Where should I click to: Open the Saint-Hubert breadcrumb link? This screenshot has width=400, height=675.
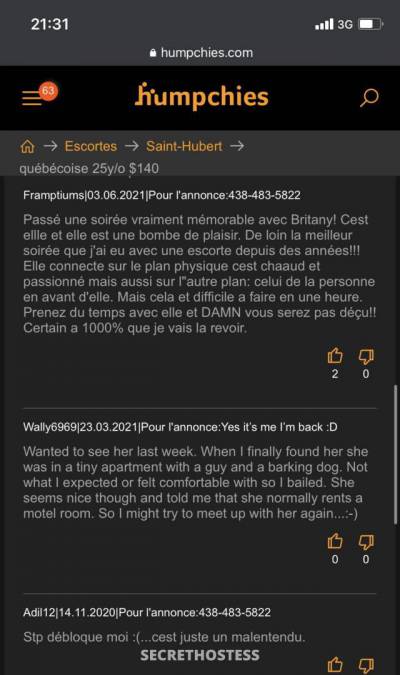184,146
